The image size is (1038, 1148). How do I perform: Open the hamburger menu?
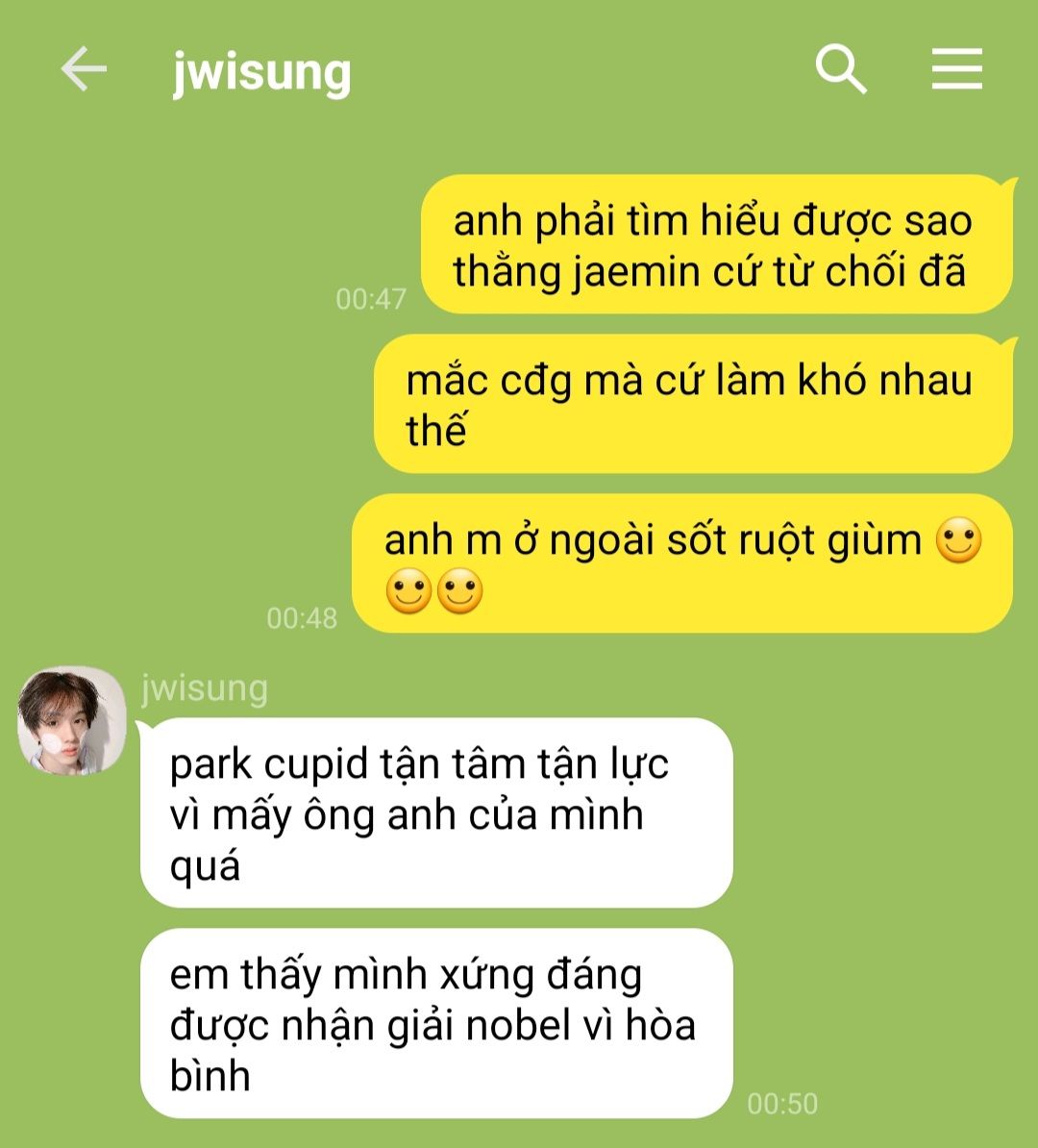956,70
